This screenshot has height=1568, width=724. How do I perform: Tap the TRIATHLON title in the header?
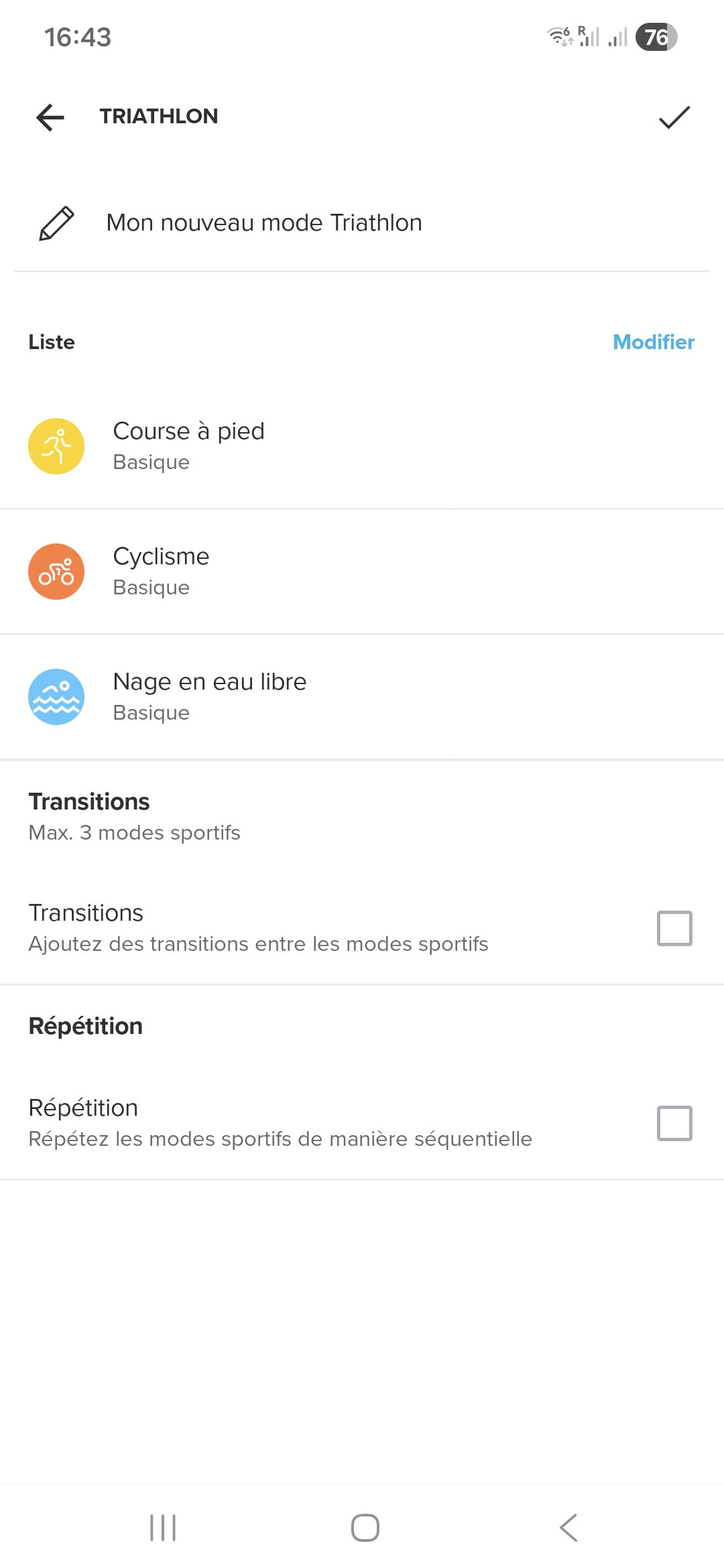pyautogui.click(x=159, y=116)
